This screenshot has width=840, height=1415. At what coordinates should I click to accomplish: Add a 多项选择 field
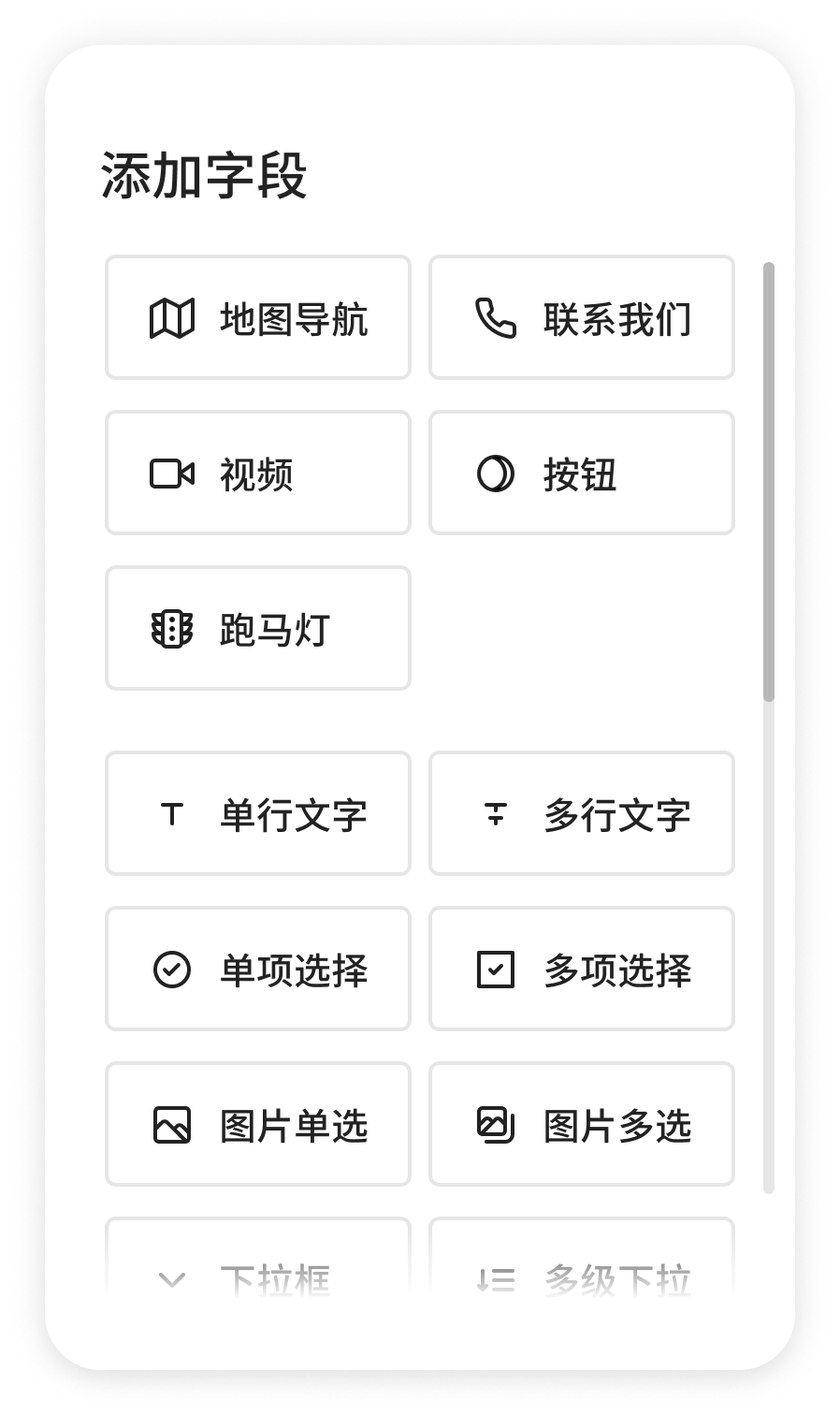pos(582,969)
